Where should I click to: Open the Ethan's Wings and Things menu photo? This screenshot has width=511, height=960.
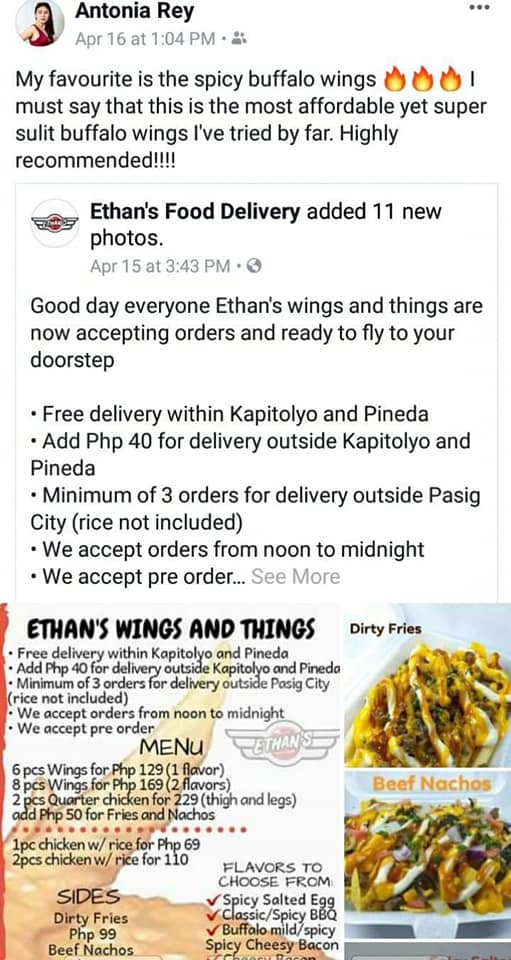[170, 781]
